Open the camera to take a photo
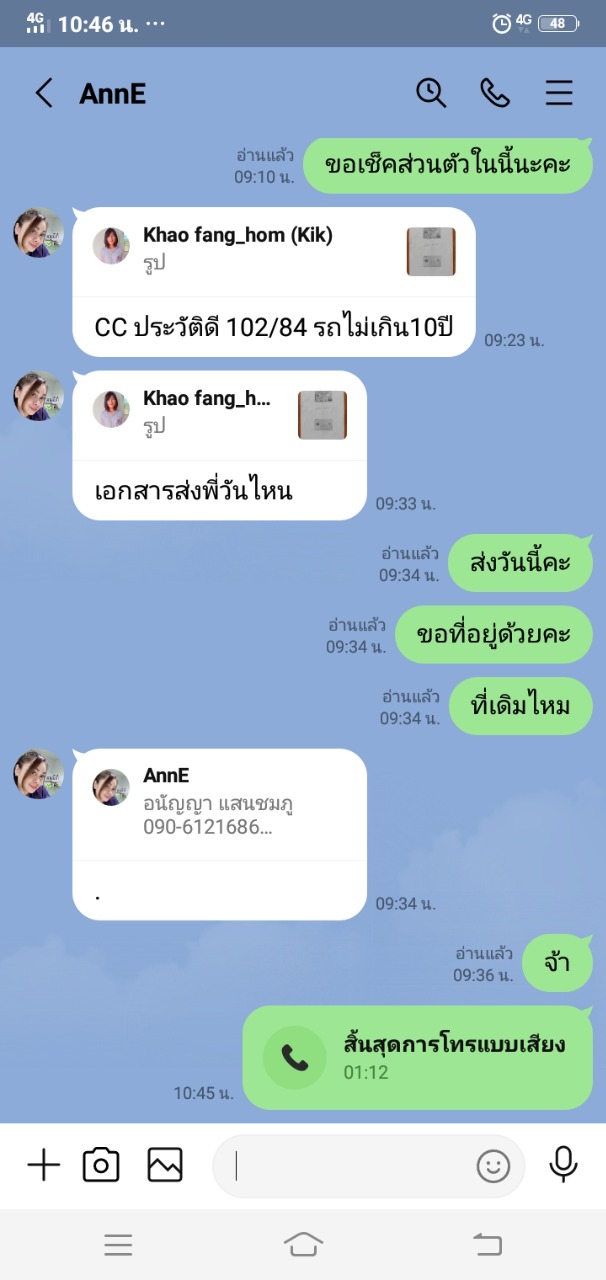This screenshot has width=606, height=1280. (101, 1165)
